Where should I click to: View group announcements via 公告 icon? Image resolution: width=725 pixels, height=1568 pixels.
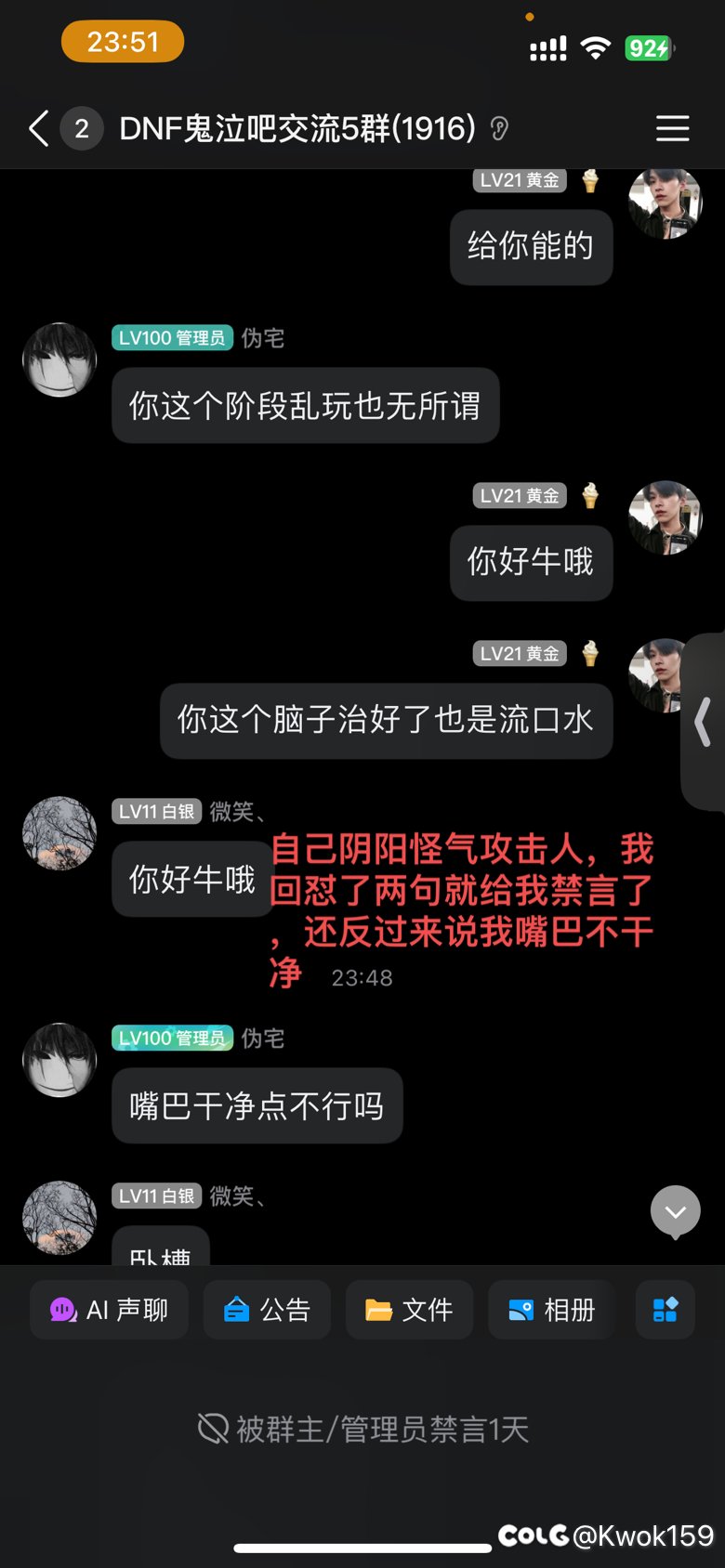(x=267, y=1310)
